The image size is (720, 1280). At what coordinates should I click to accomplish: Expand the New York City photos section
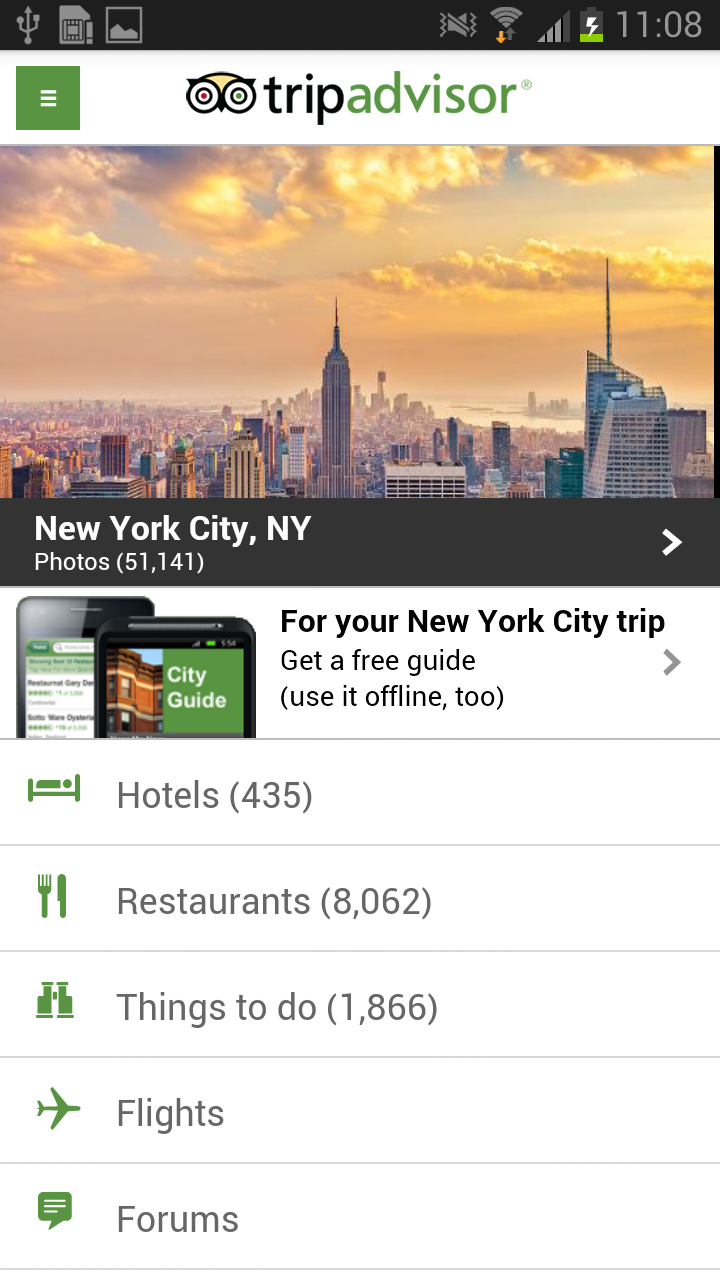pyautogui.click(x=672, y=542)
